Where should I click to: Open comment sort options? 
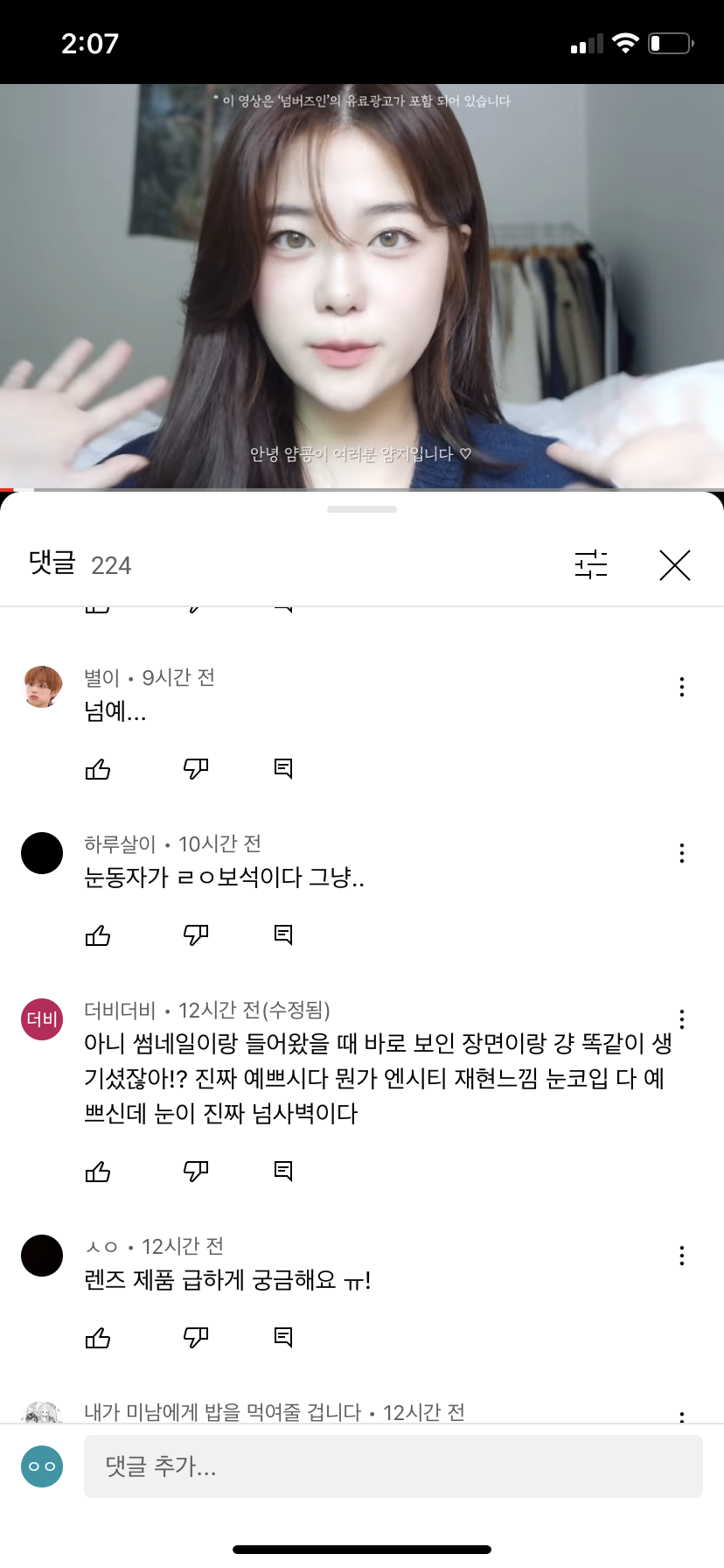(x=591, y=565)
